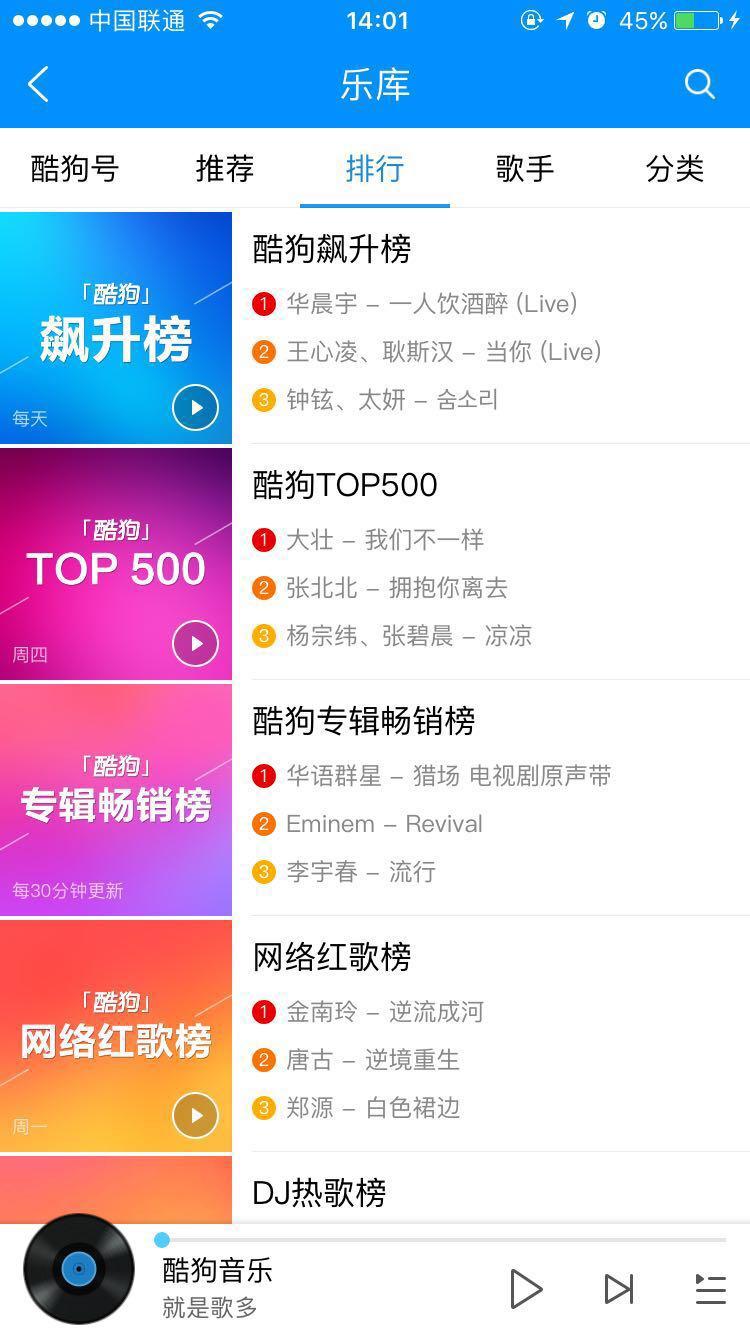The image size is (750, 1334).
Task: Start playback from the bottom player bar
Action: (x=526, y=1289)
